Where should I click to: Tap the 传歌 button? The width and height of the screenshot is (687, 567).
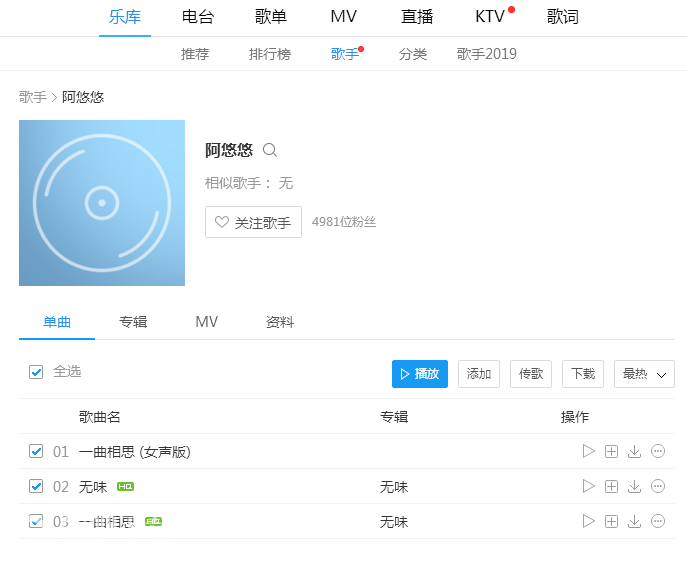tap(531, 374)
